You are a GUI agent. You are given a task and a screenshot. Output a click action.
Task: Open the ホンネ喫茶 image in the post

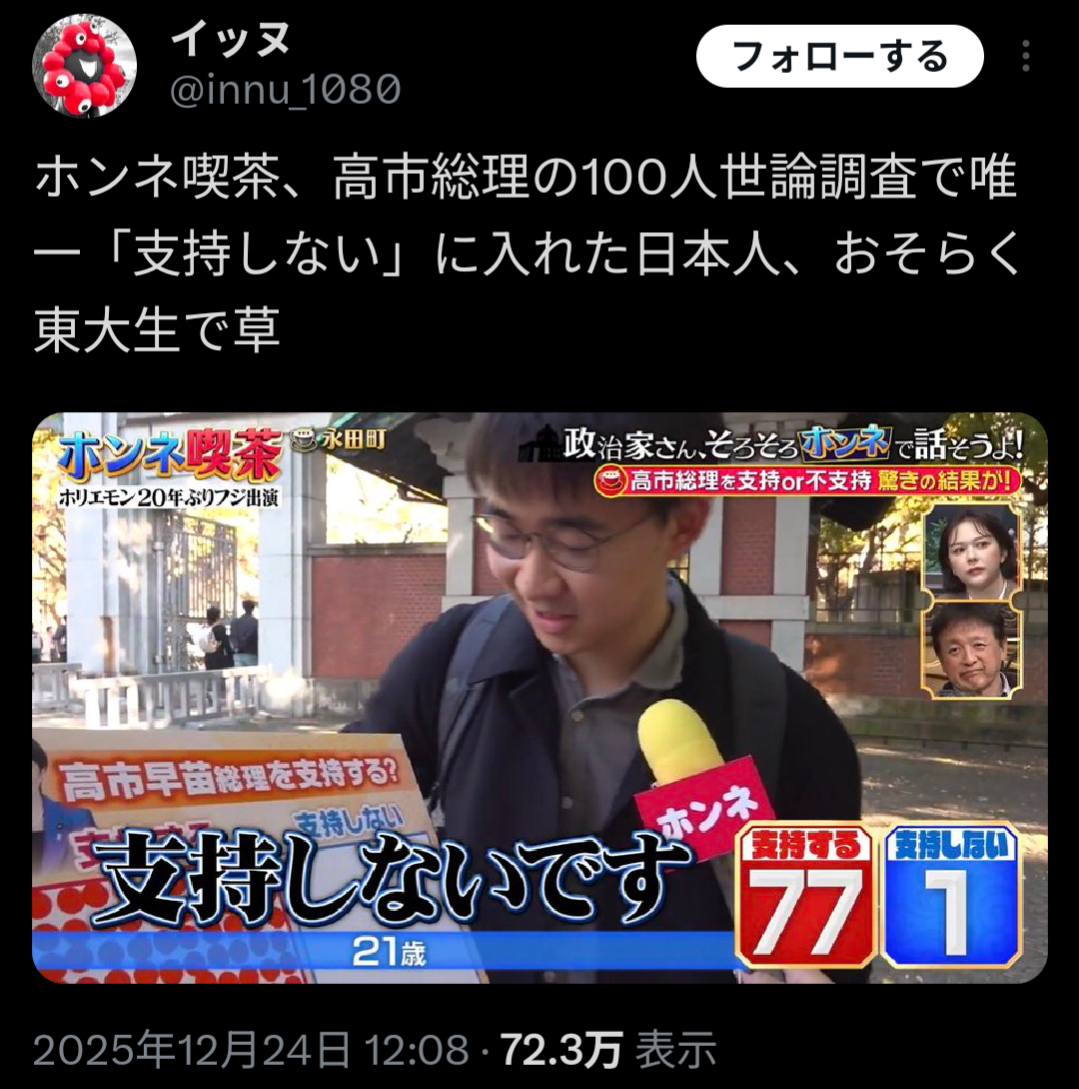539,697
